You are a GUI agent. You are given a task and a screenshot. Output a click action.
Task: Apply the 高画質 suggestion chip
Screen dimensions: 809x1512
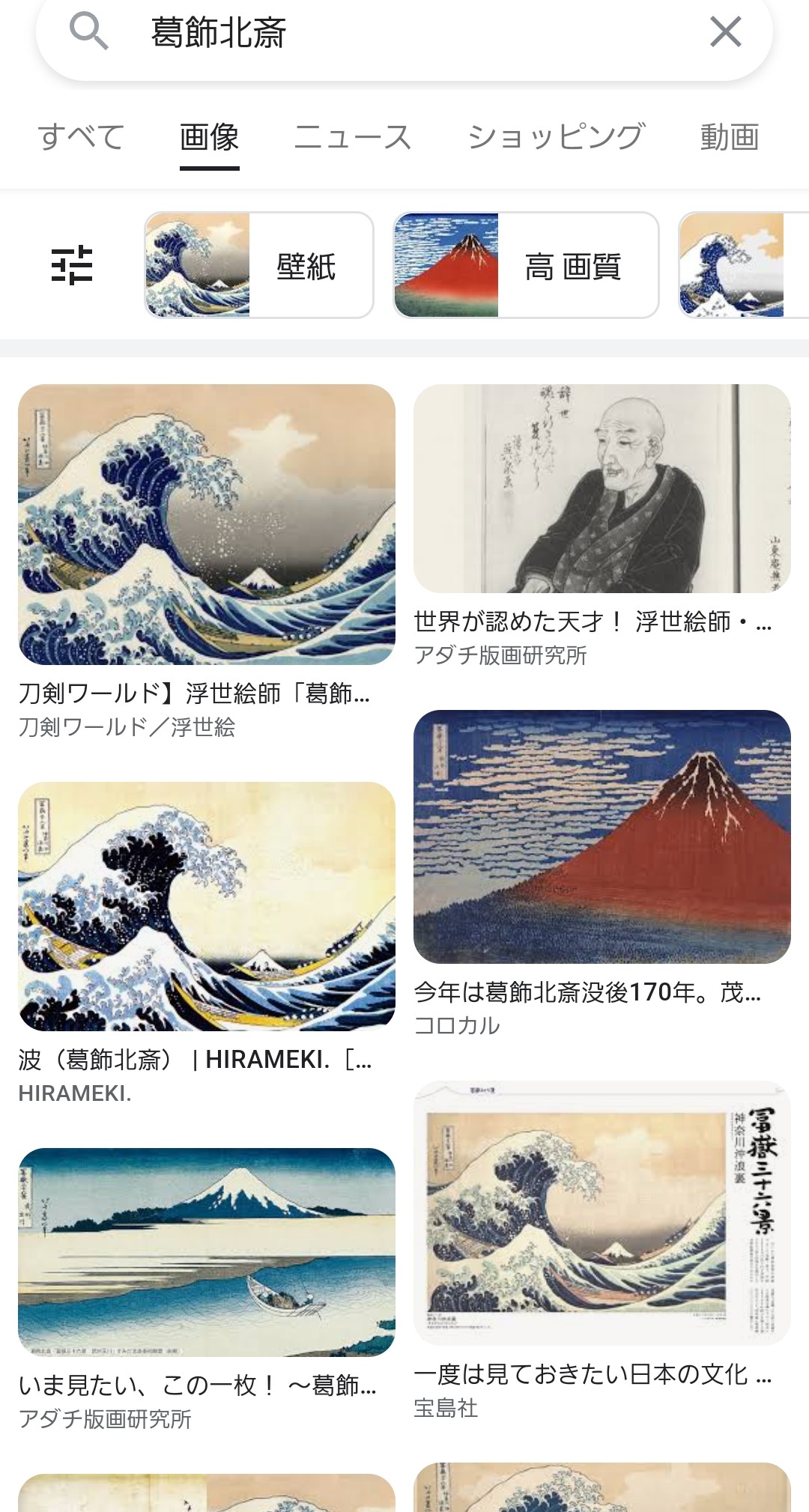point(525,265)
